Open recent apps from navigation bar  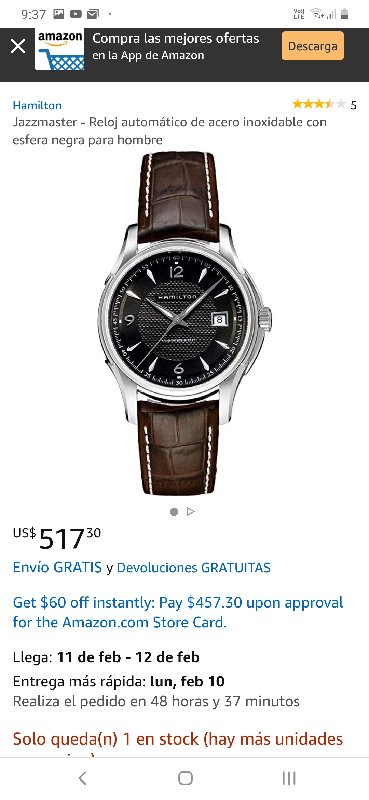point(289,778)
